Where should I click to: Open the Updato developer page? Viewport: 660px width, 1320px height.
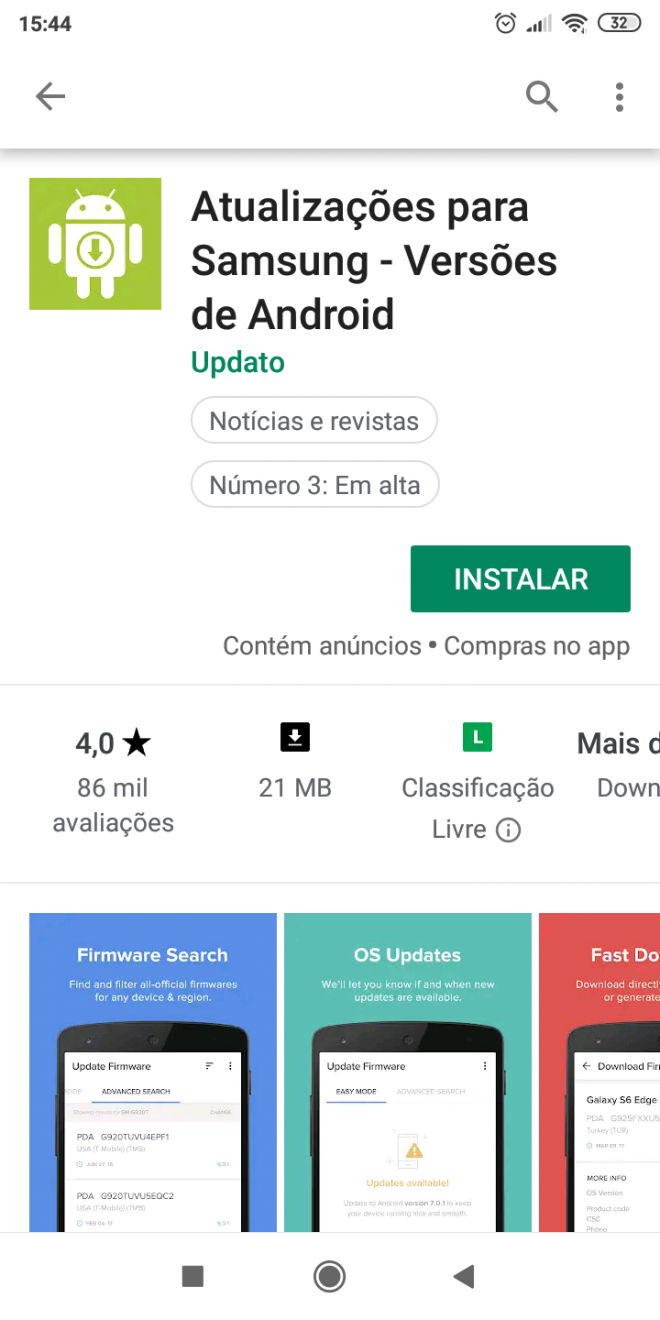pyautogui.click(x=238, y=362)
